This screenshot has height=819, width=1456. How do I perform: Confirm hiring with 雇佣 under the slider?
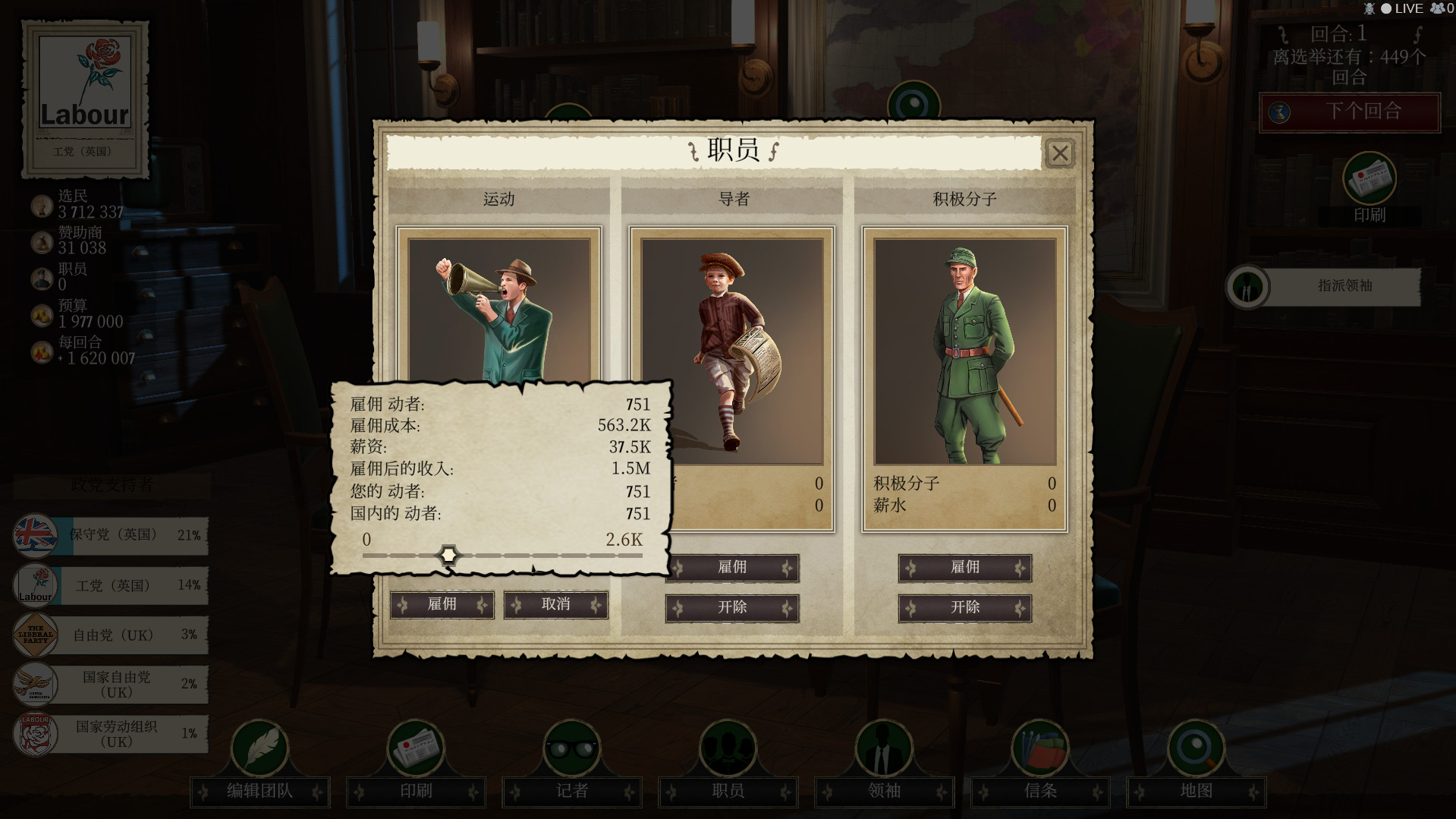pos(442,604)
